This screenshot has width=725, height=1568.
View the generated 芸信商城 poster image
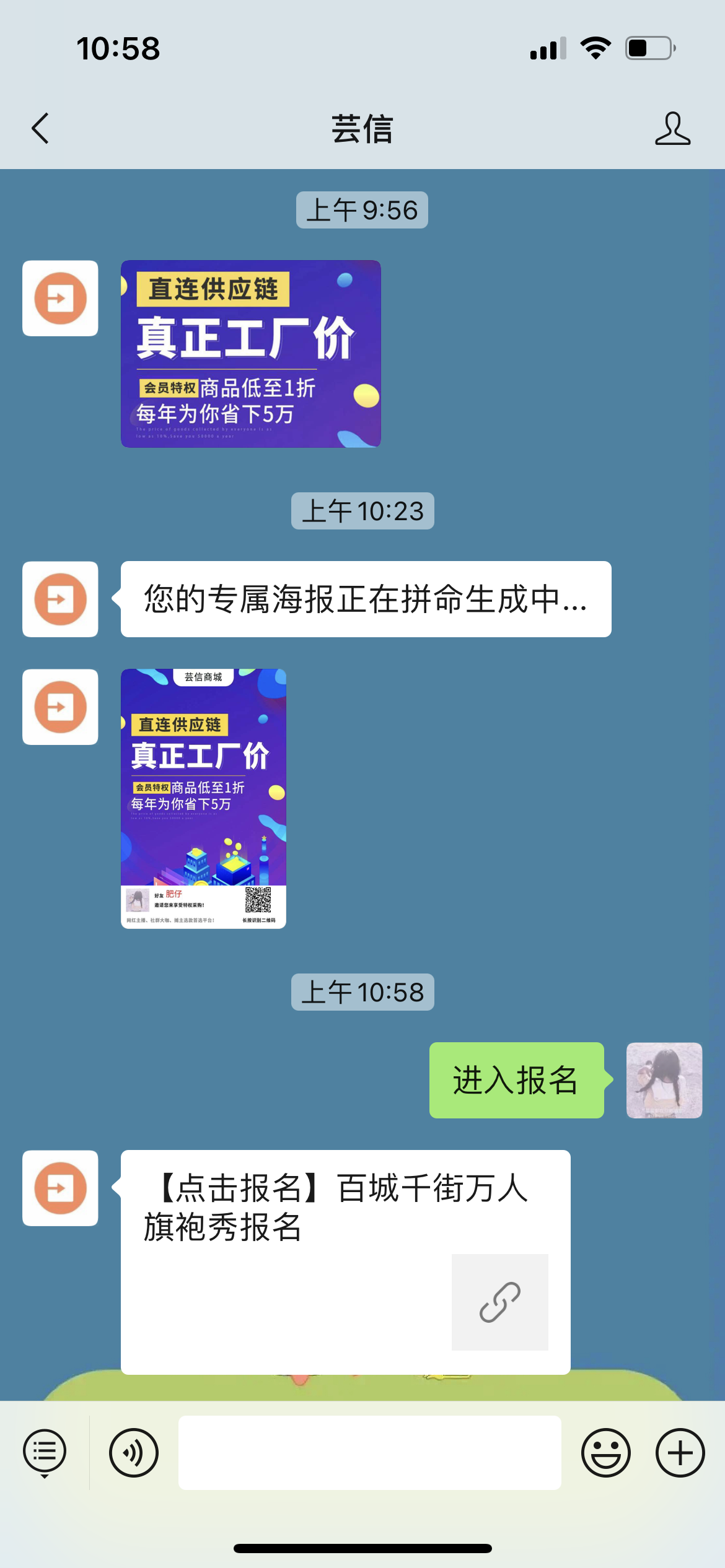pos(203,798)
